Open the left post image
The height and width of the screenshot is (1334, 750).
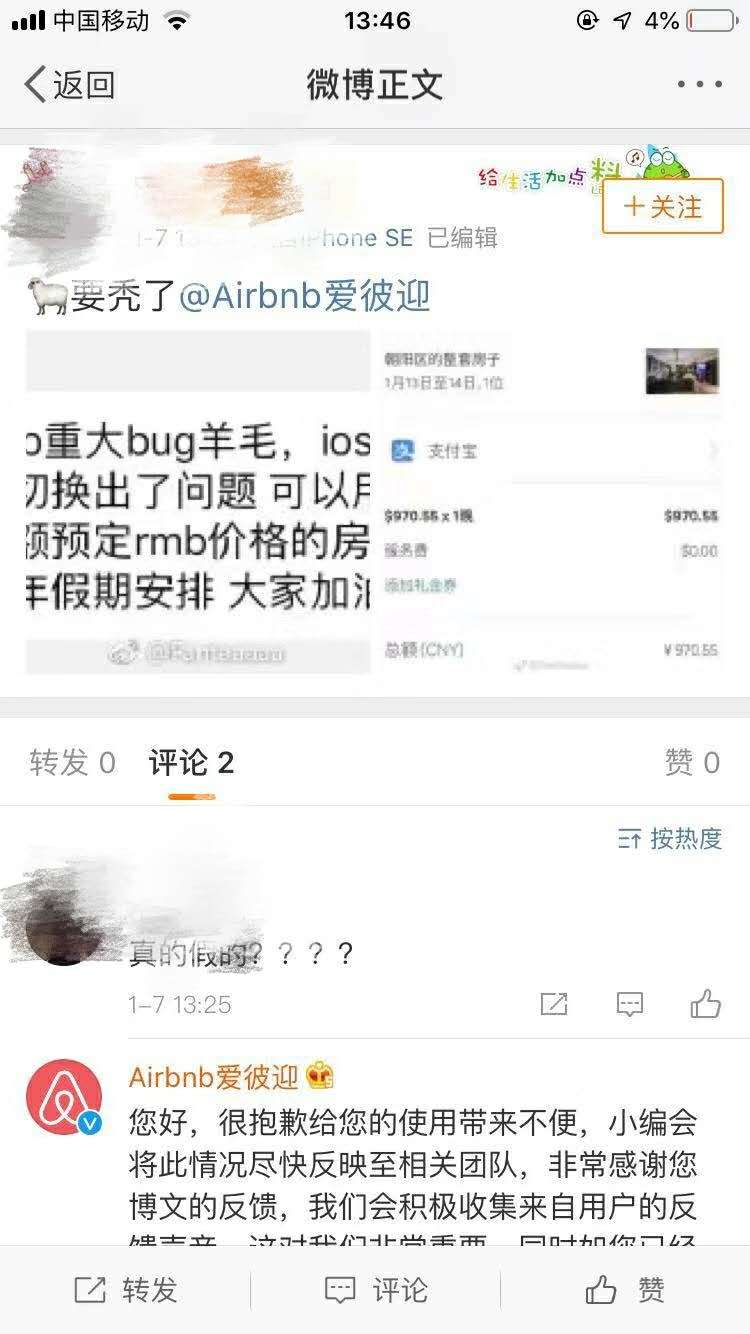(198, 503)
